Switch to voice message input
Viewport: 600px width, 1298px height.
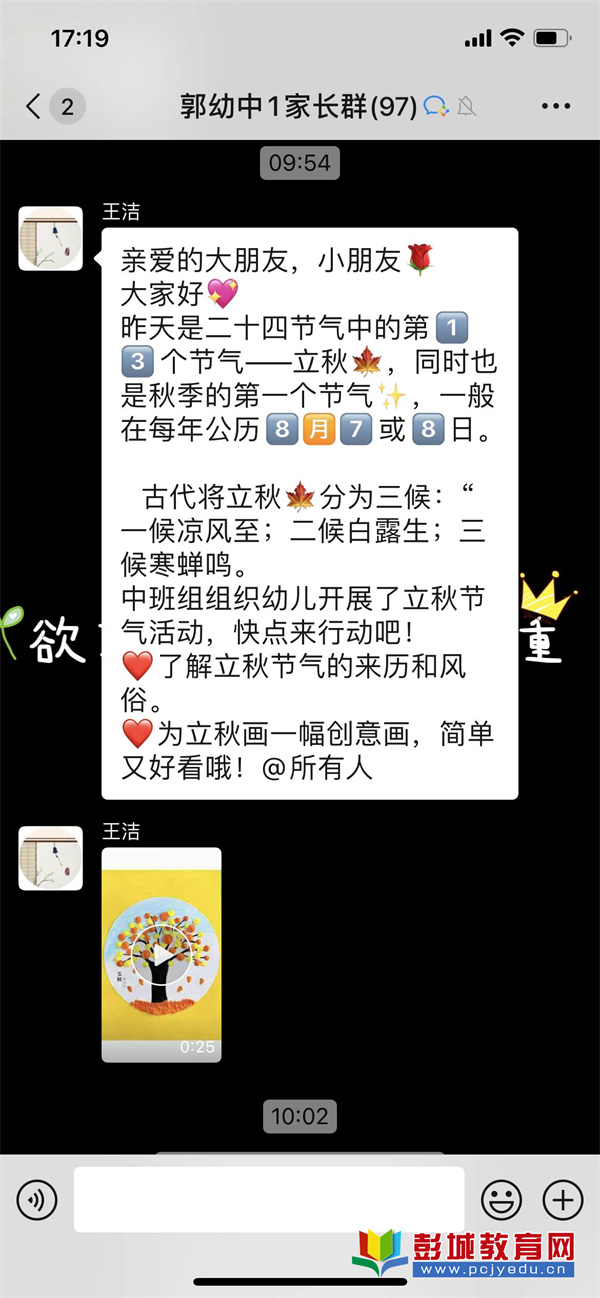(37, 1199)
